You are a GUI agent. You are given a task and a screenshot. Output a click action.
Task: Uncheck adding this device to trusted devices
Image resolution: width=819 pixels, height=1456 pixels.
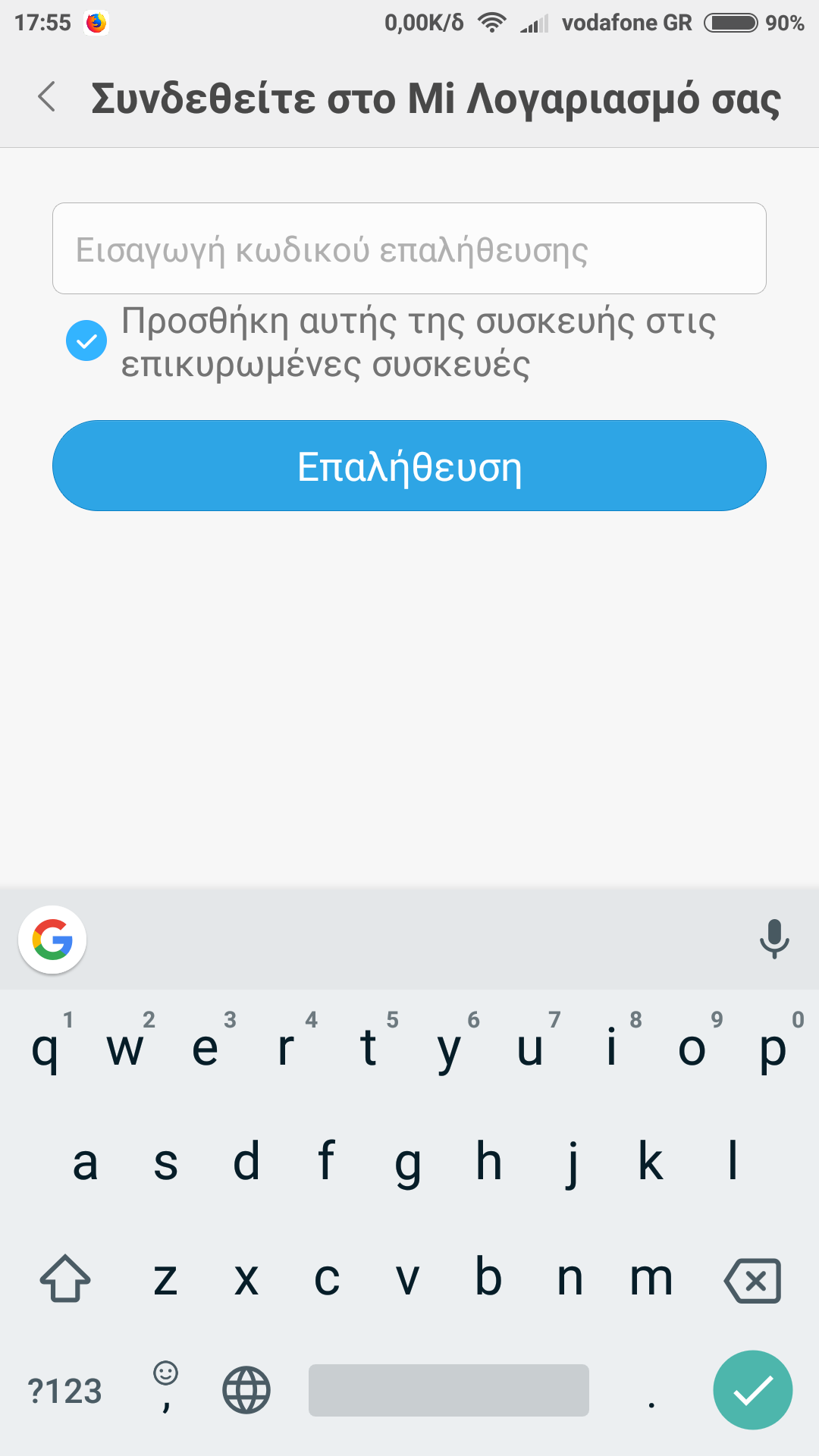(86, 340)
